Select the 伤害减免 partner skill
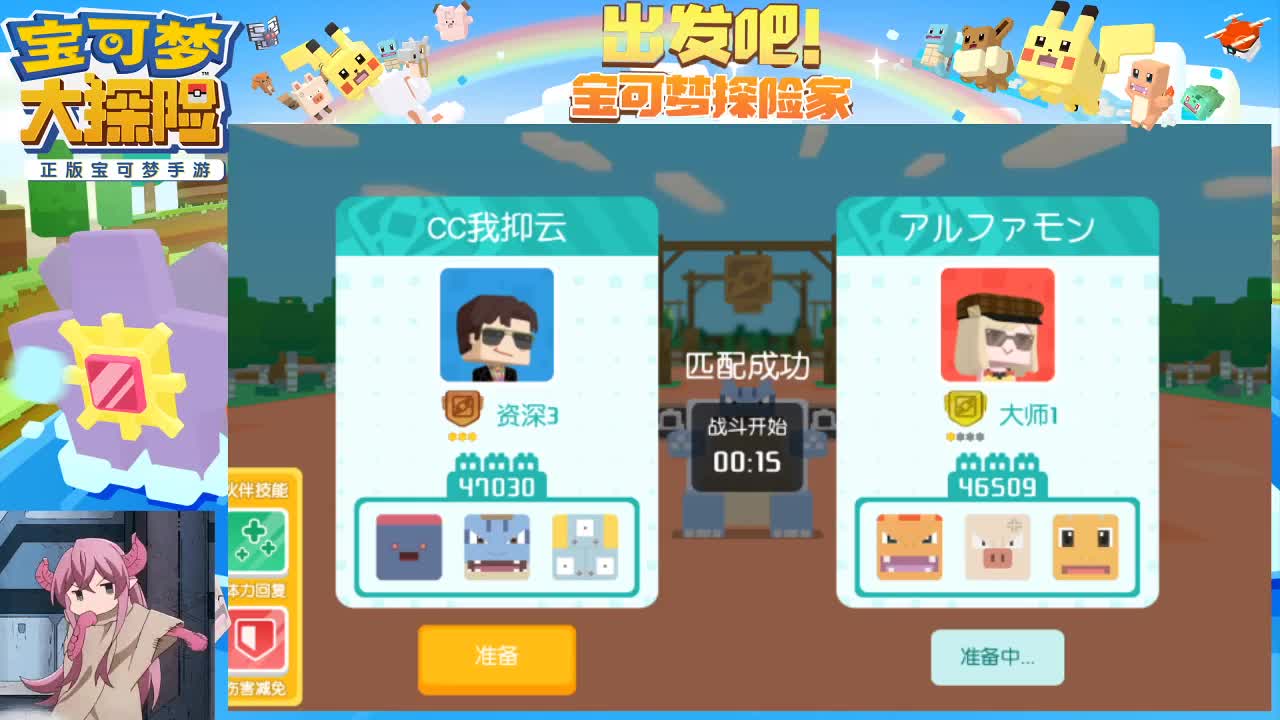 pyautogui.click(x=257, y=641)
